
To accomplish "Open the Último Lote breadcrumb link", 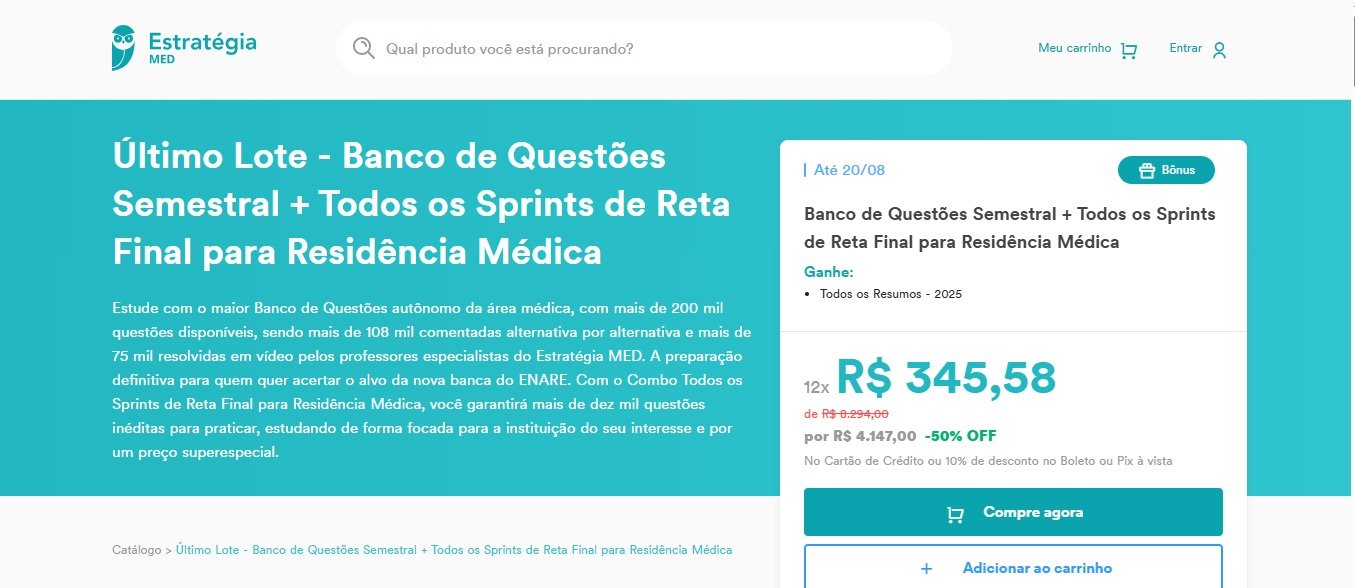I will (454, 550).
